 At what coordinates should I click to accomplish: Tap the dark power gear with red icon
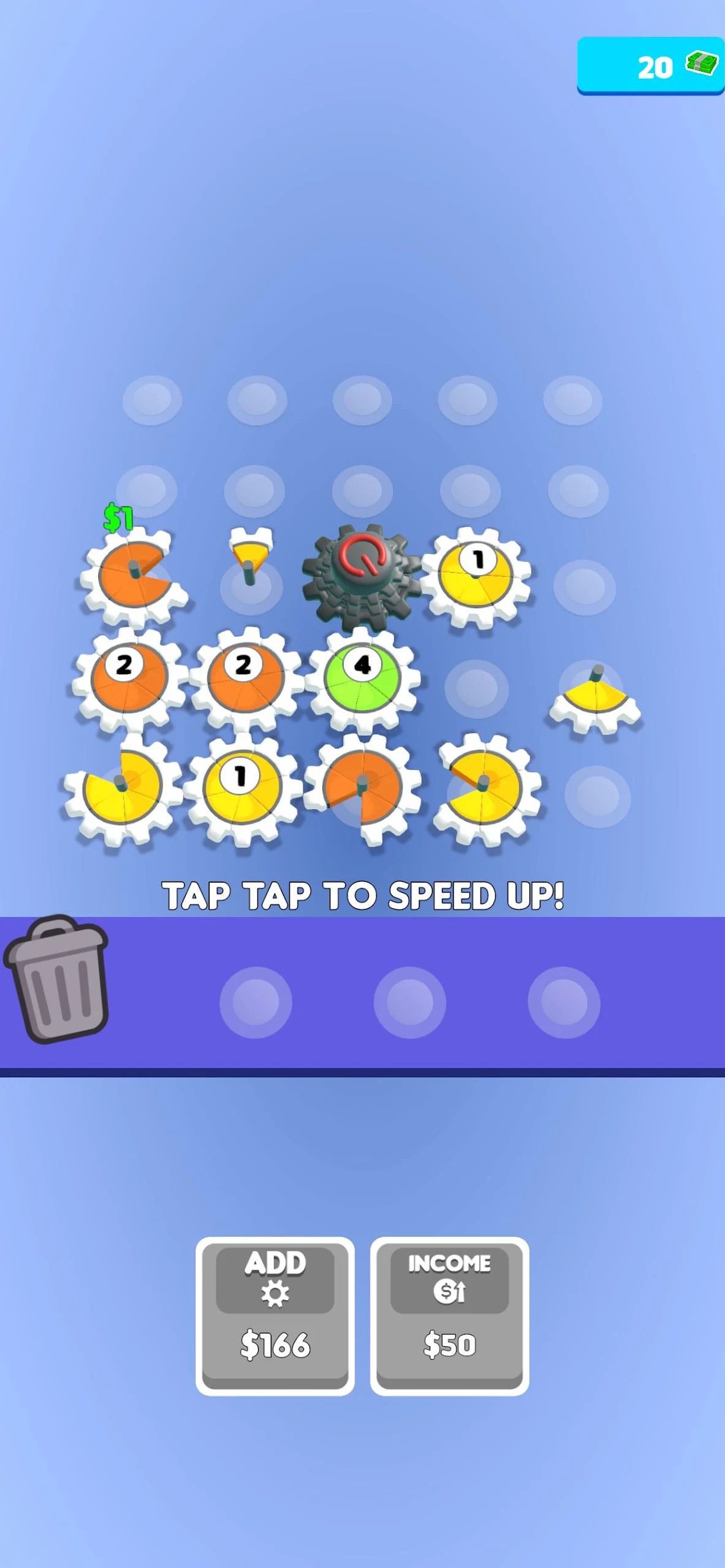(363, 576)
